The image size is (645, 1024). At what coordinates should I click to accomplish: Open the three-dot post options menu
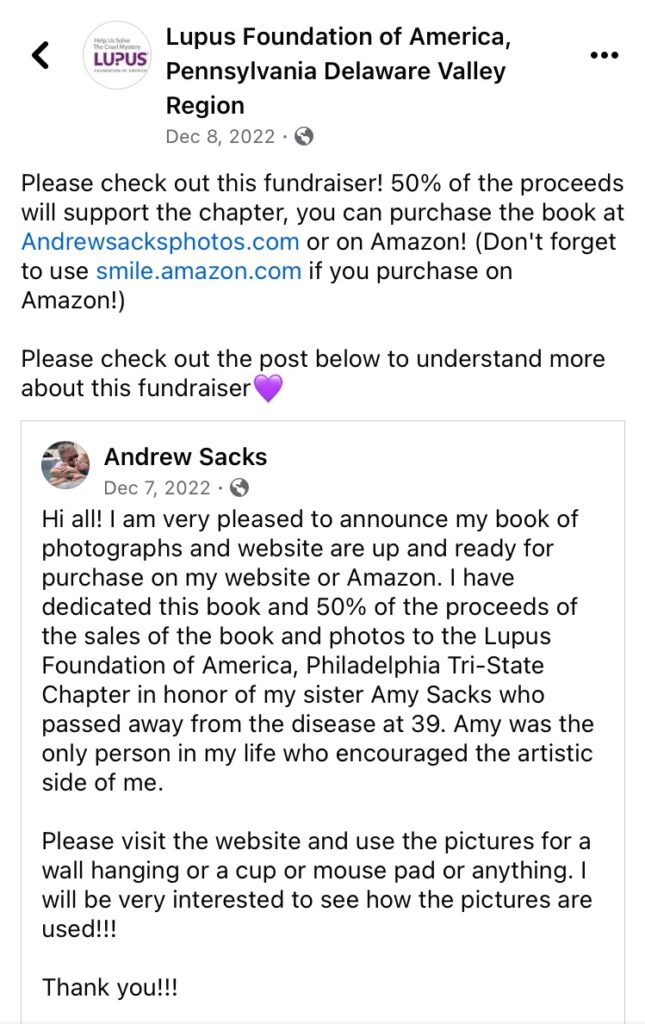(x=604, y=55)
